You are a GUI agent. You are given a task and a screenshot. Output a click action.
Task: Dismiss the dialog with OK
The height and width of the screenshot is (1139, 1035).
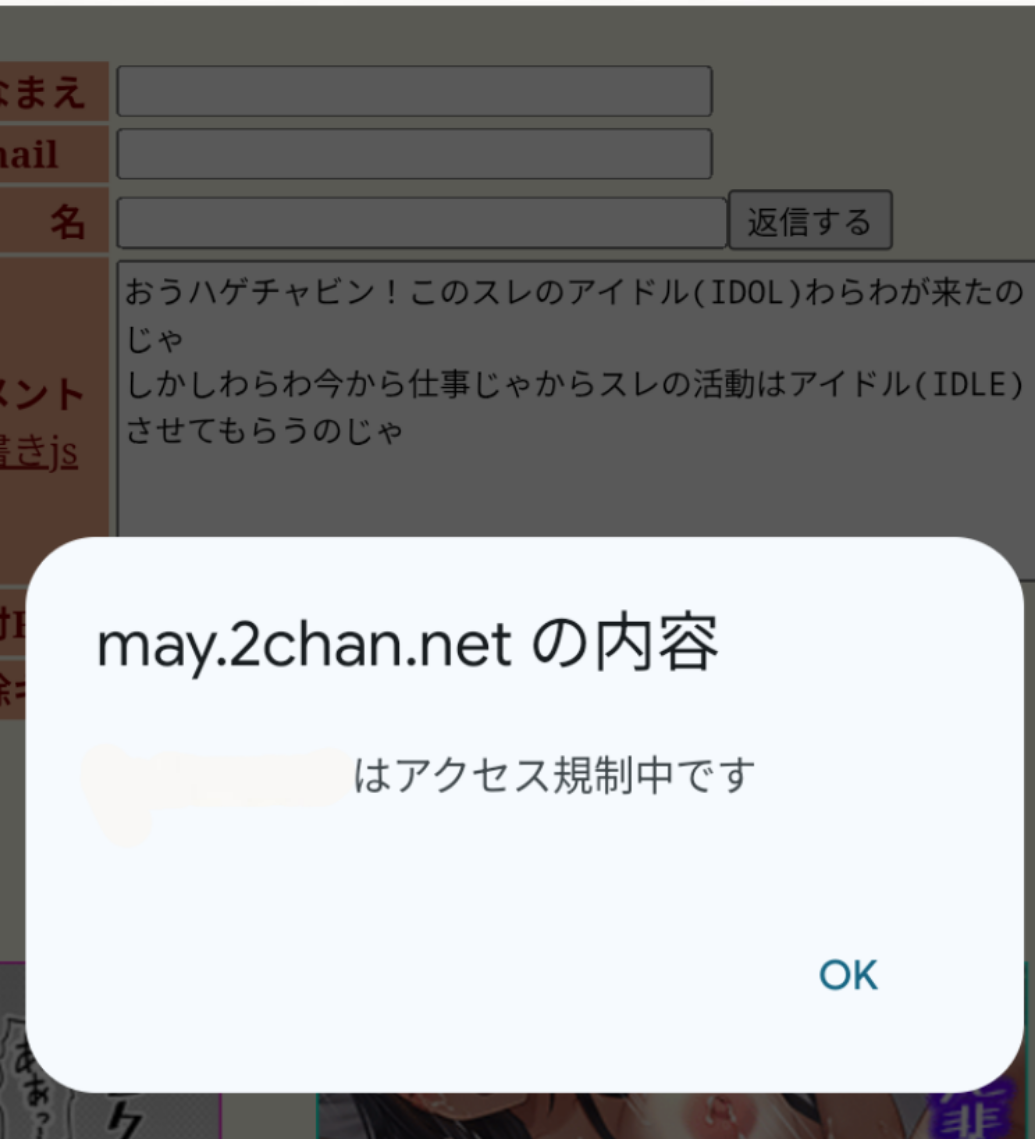[848, 975]
